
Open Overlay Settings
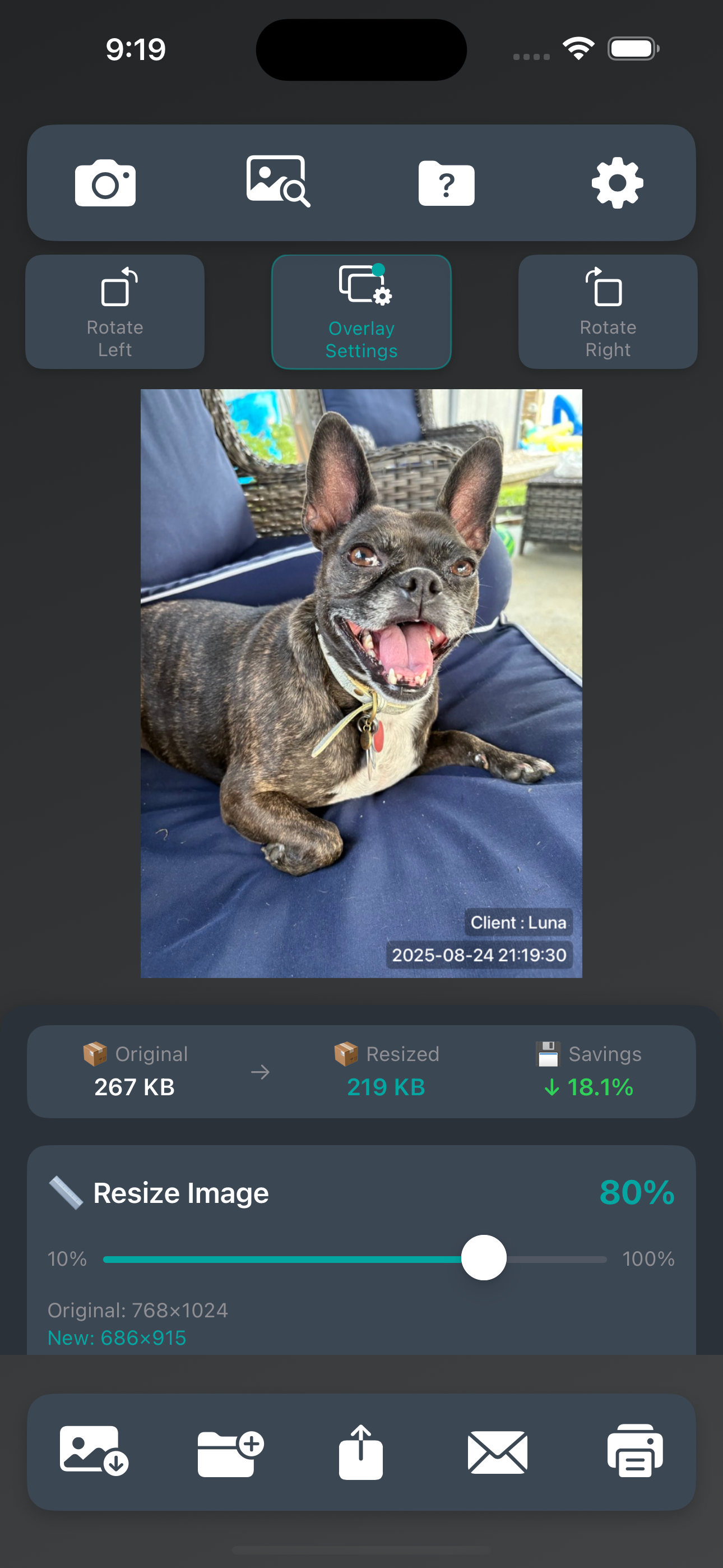361,312
